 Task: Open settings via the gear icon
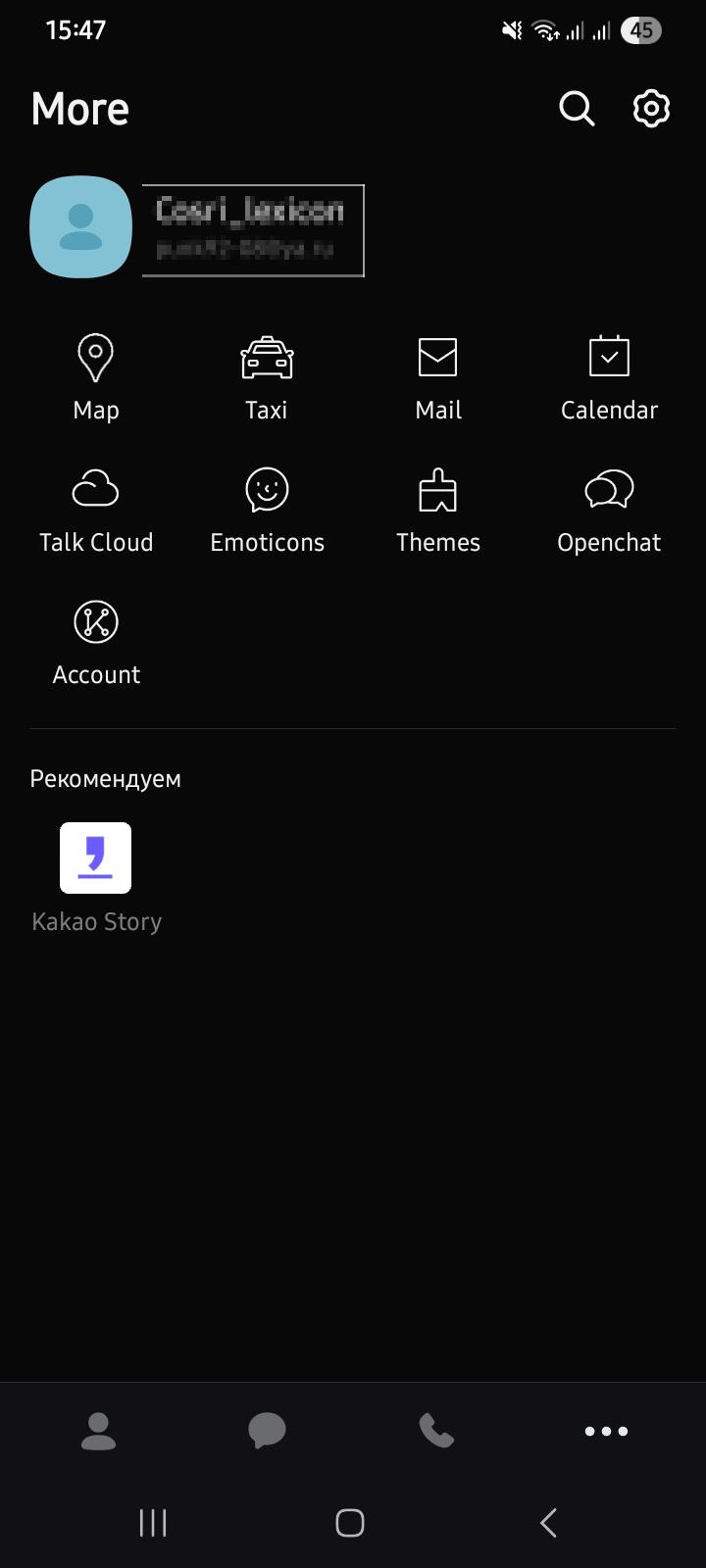pos(651,109)
